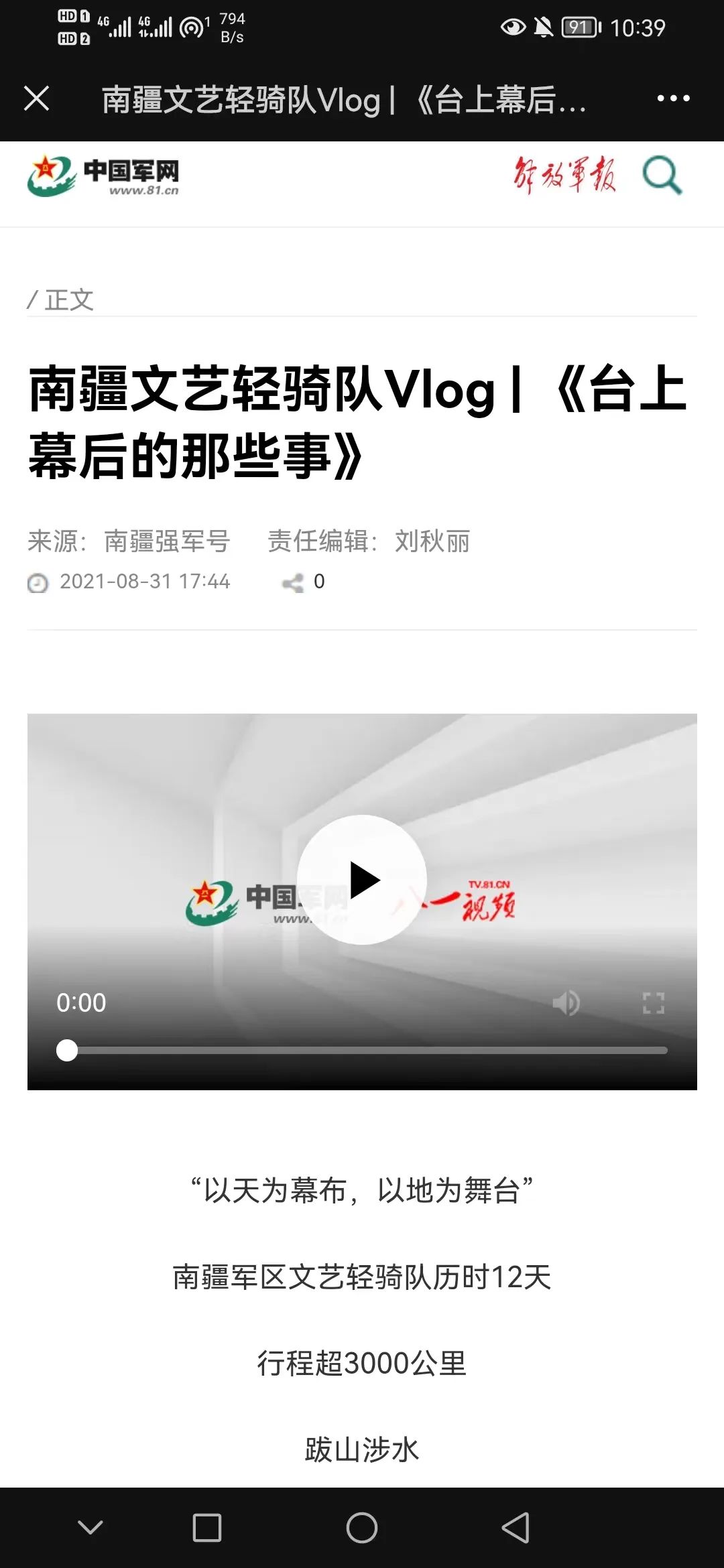Mute the video volume
This screenshot has height=1568, width=724.
pyautogui.click(x=566, y=1002)
